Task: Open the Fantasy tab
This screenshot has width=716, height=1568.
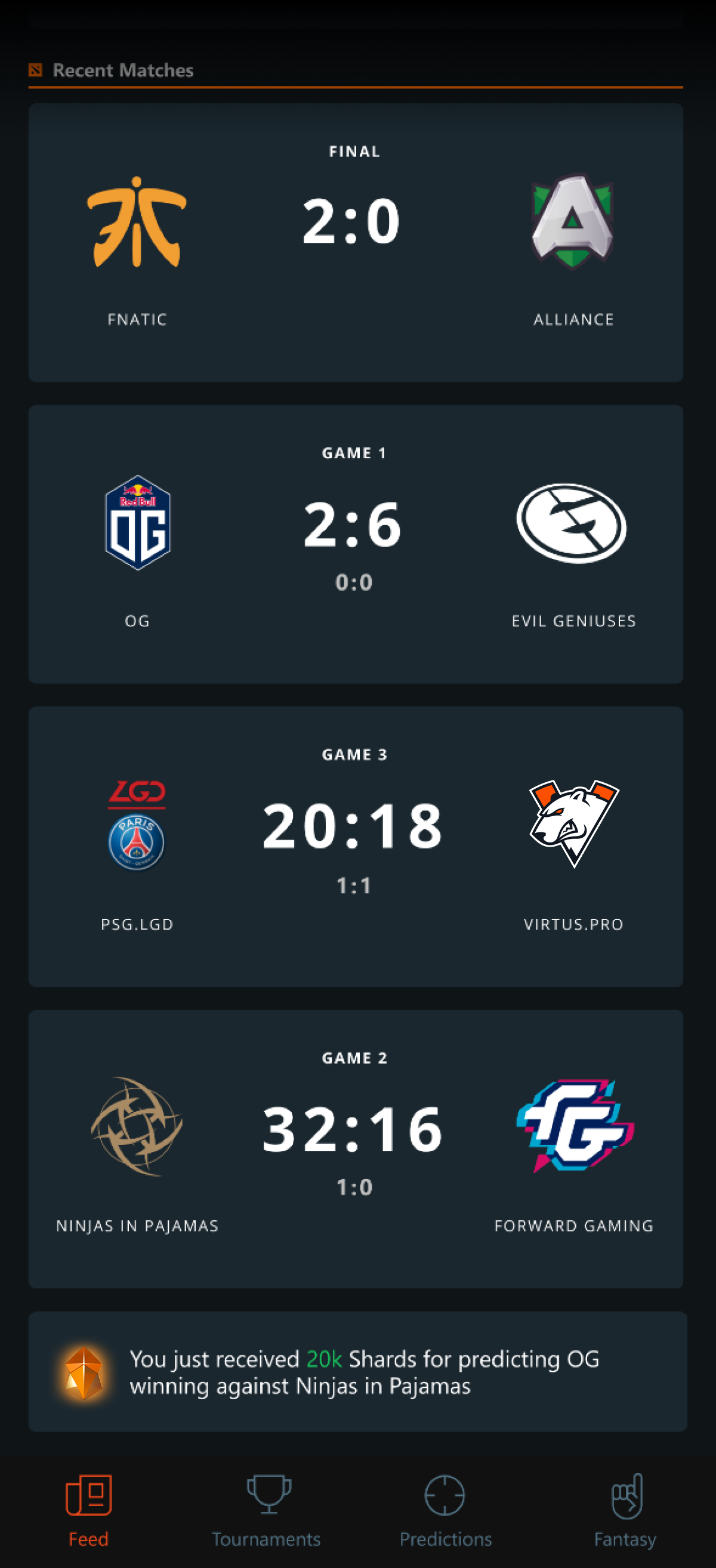Action: pos(625,1511)
